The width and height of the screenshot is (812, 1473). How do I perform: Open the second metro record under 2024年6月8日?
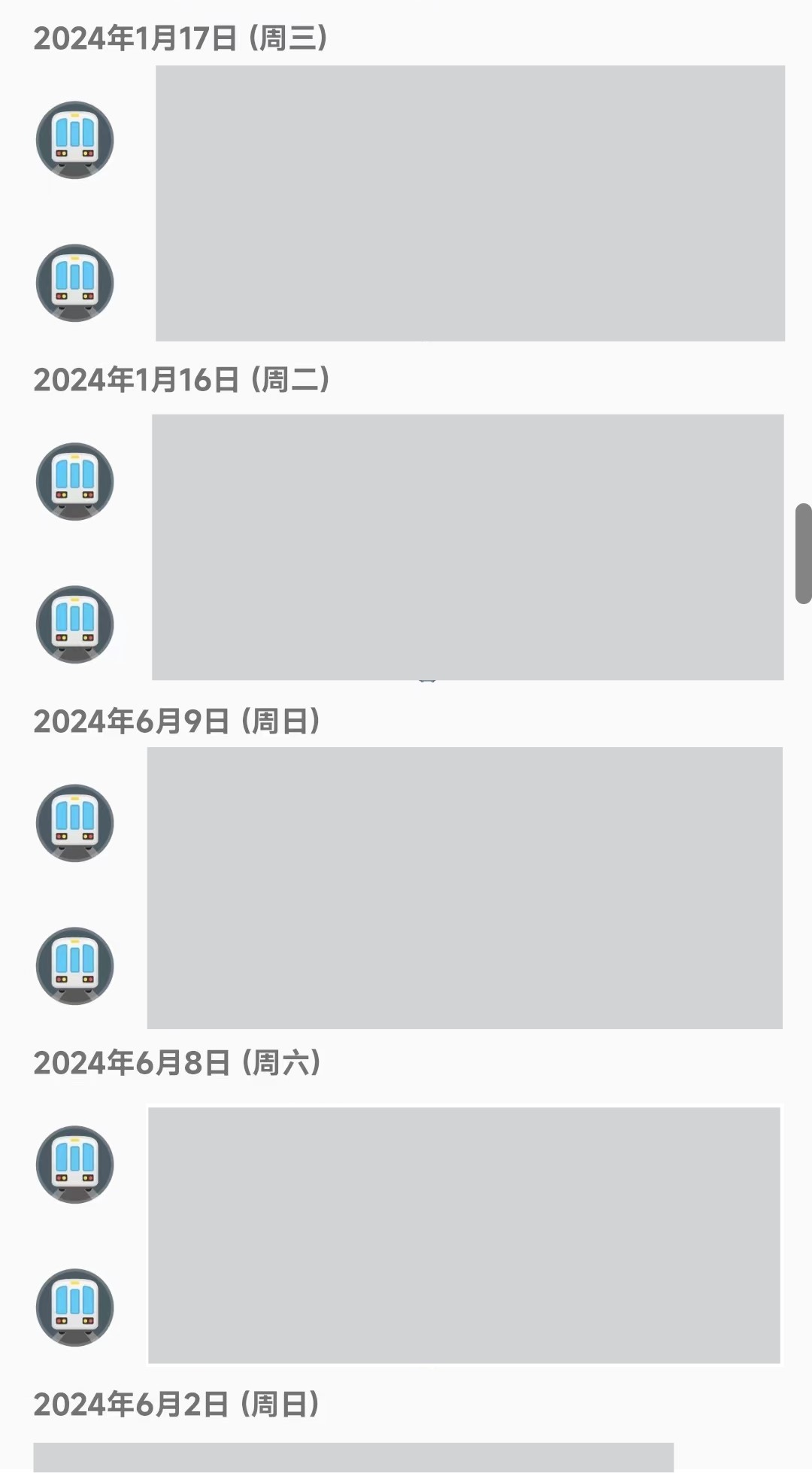pos(74,1307)
